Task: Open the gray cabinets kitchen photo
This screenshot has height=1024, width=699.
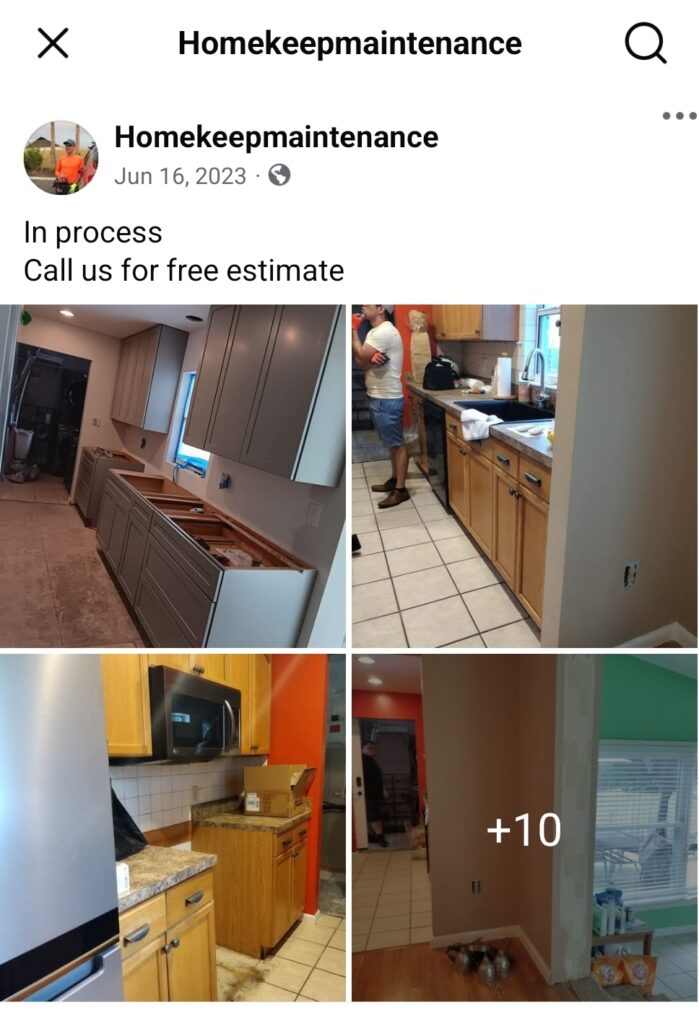Action: [173, 476]
